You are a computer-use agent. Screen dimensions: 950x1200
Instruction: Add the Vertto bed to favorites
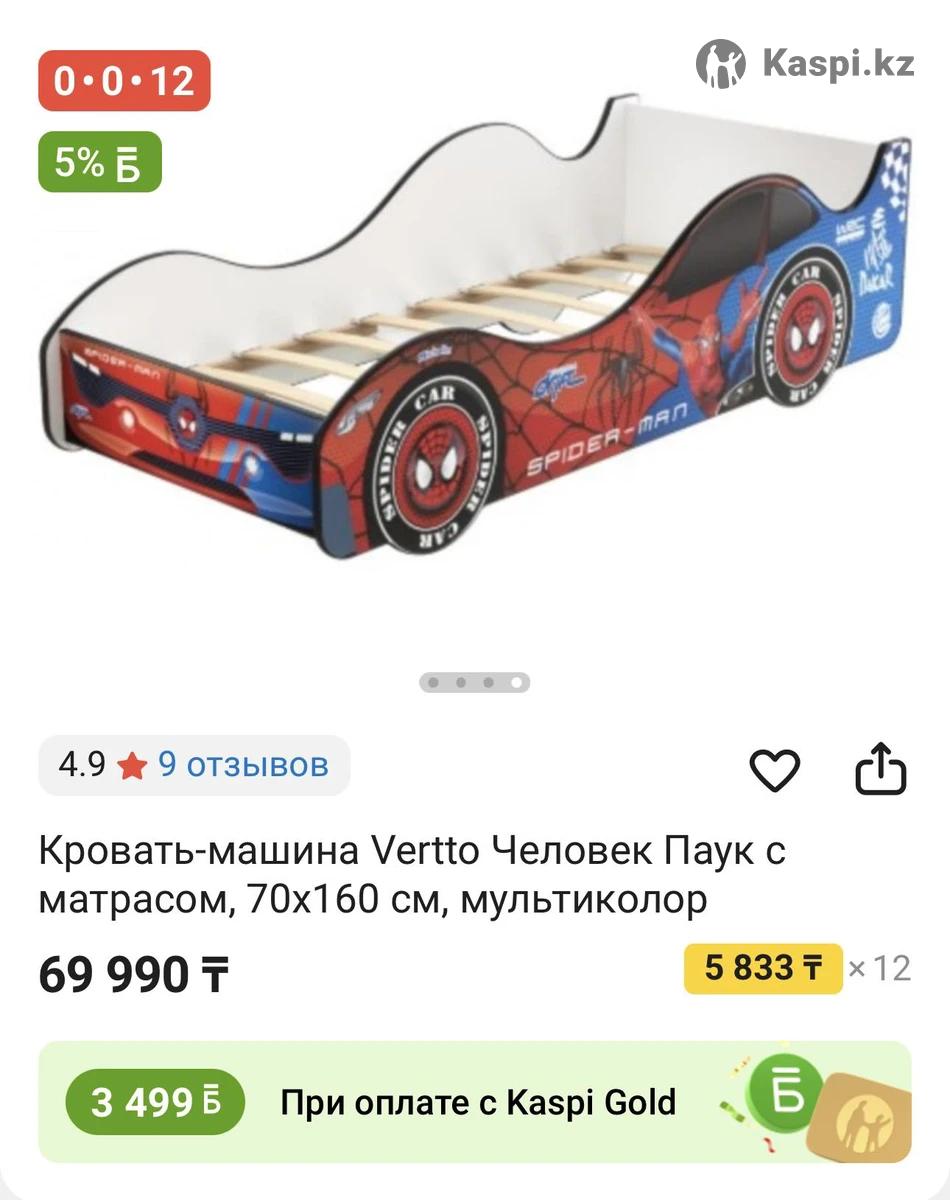click(x=774, y=770)
